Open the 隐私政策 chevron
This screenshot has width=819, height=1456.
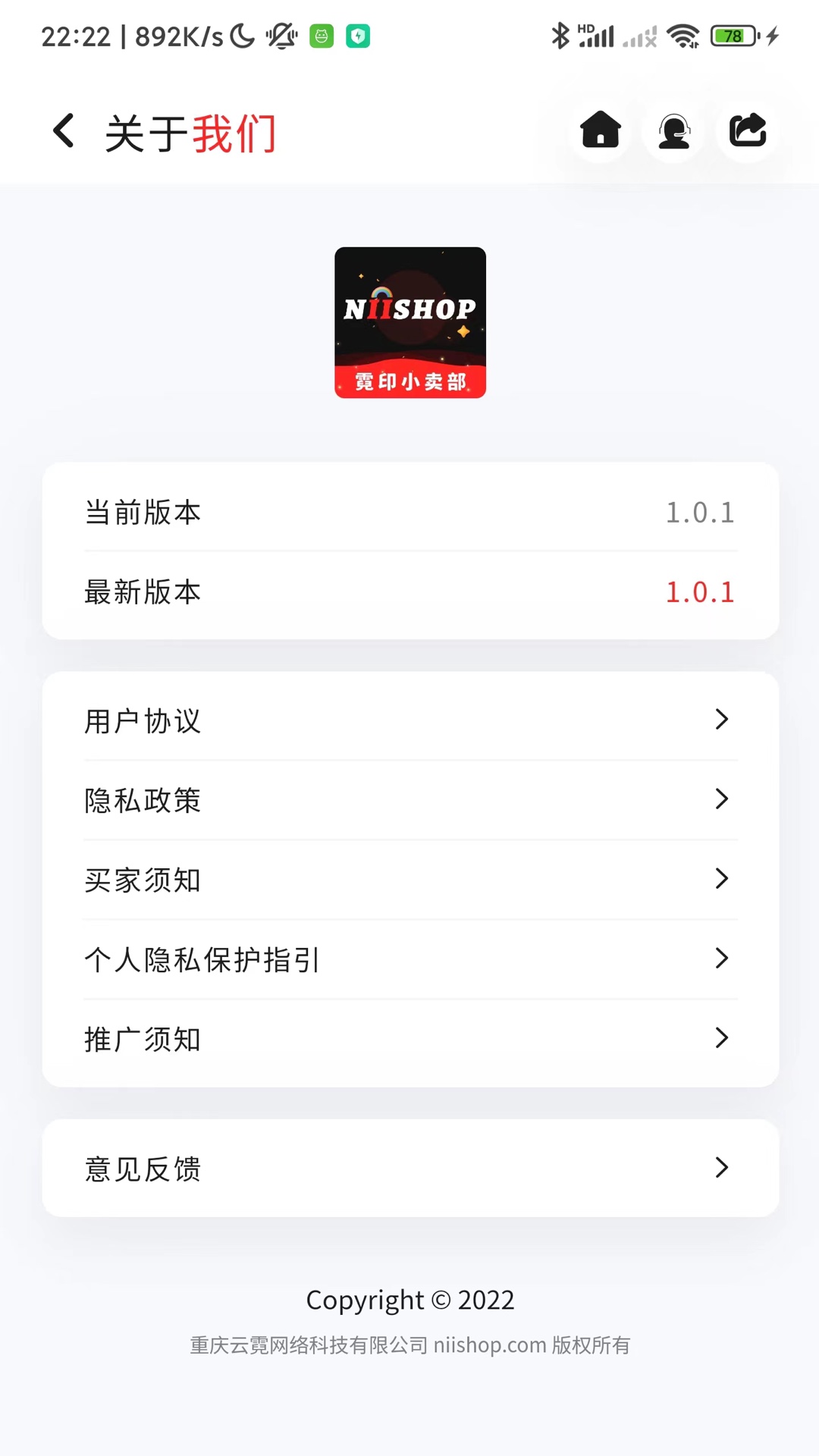click(x=409, y=800)
